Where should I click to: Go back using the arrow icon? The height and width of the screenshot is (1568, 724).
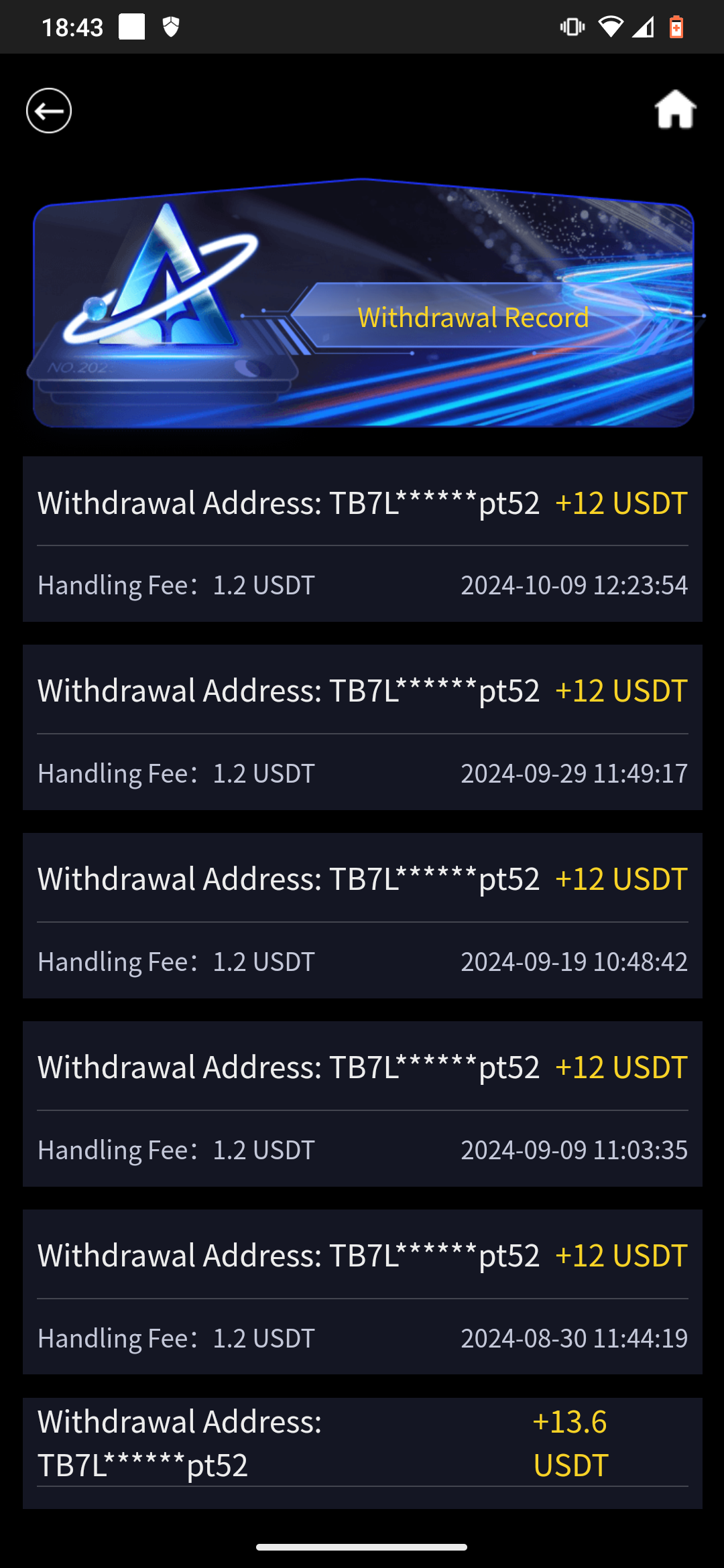[x=49, y=111]
